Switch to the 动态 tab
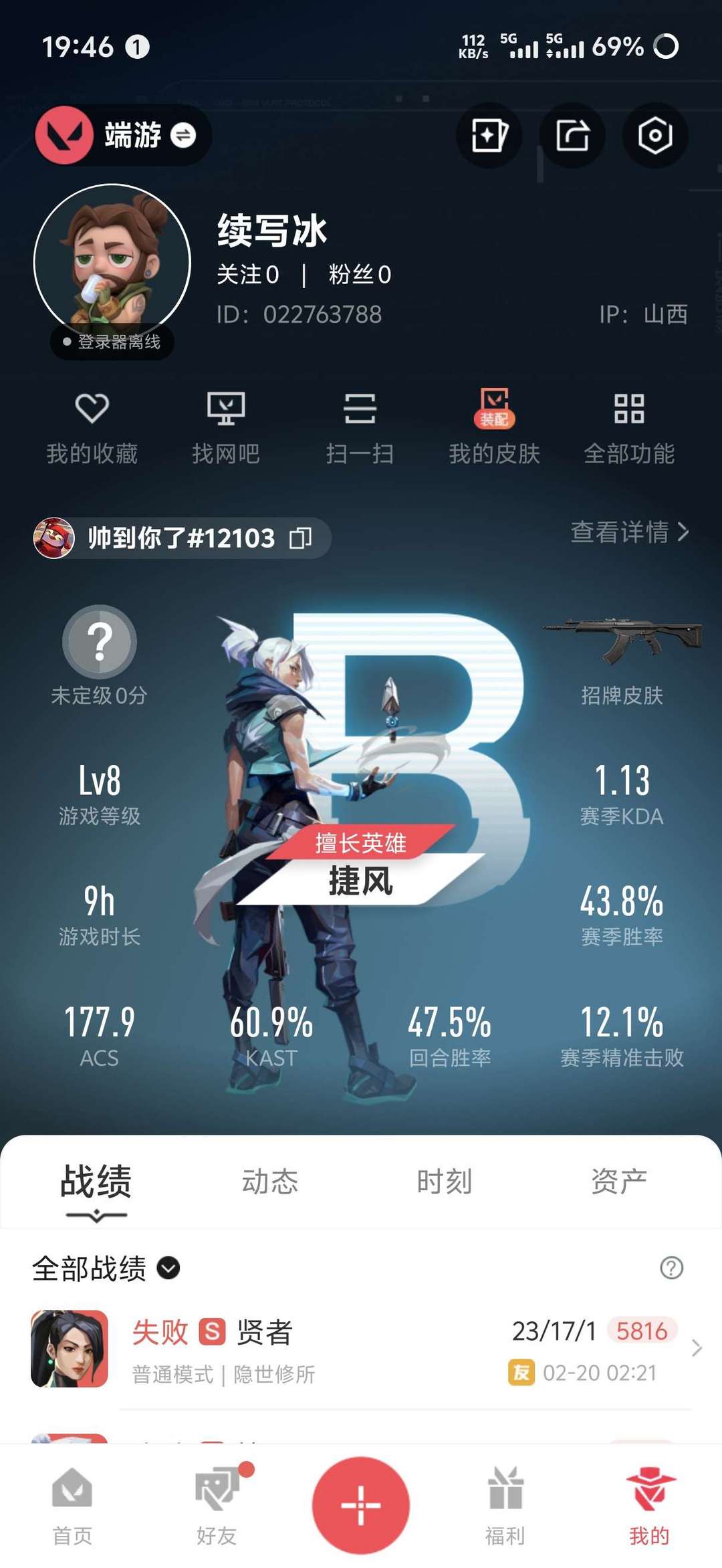The height and width of the screenshot is (1568, 722). 270,1182
